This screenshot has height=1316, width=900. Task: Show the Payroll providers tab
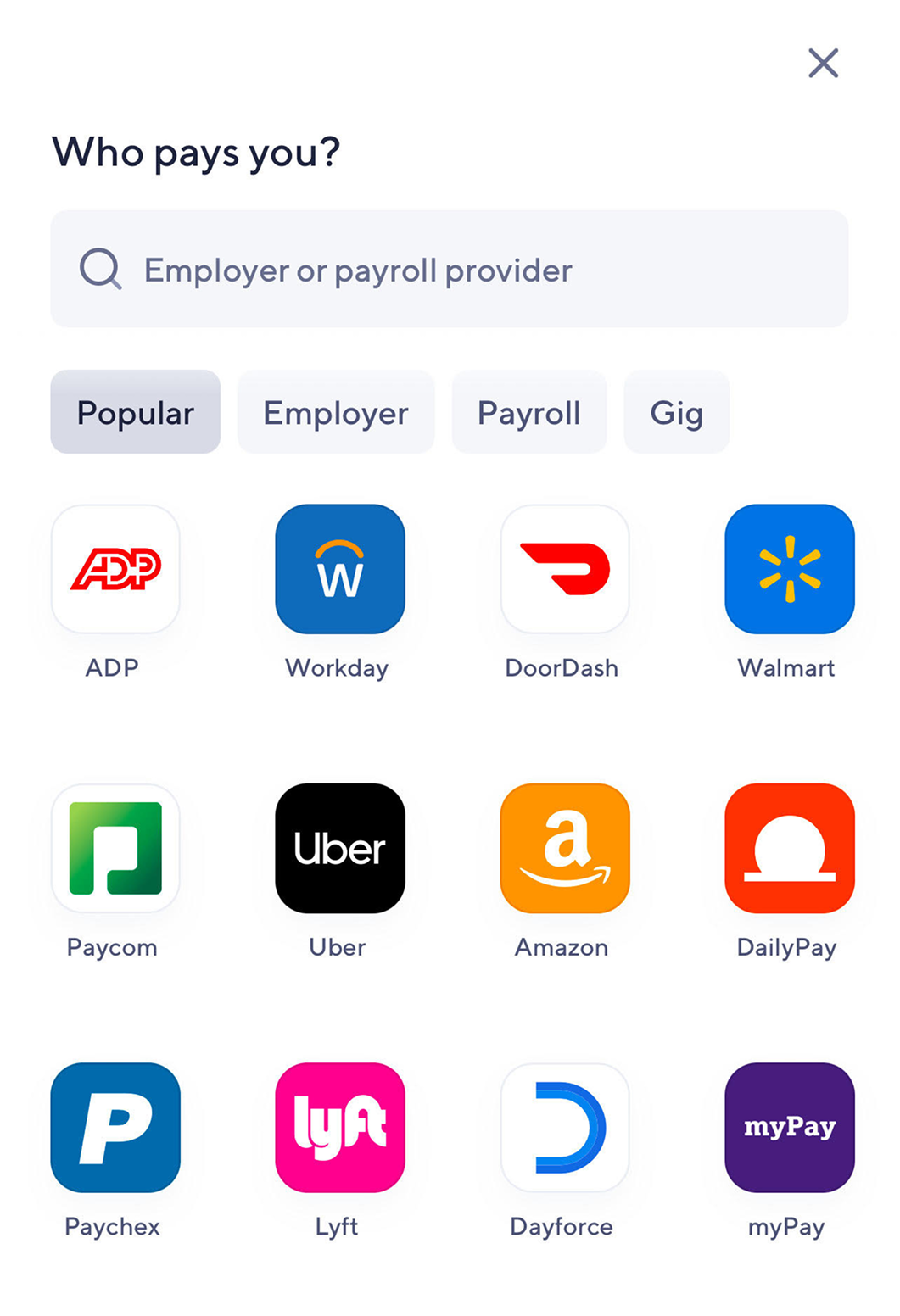point(529,412)
